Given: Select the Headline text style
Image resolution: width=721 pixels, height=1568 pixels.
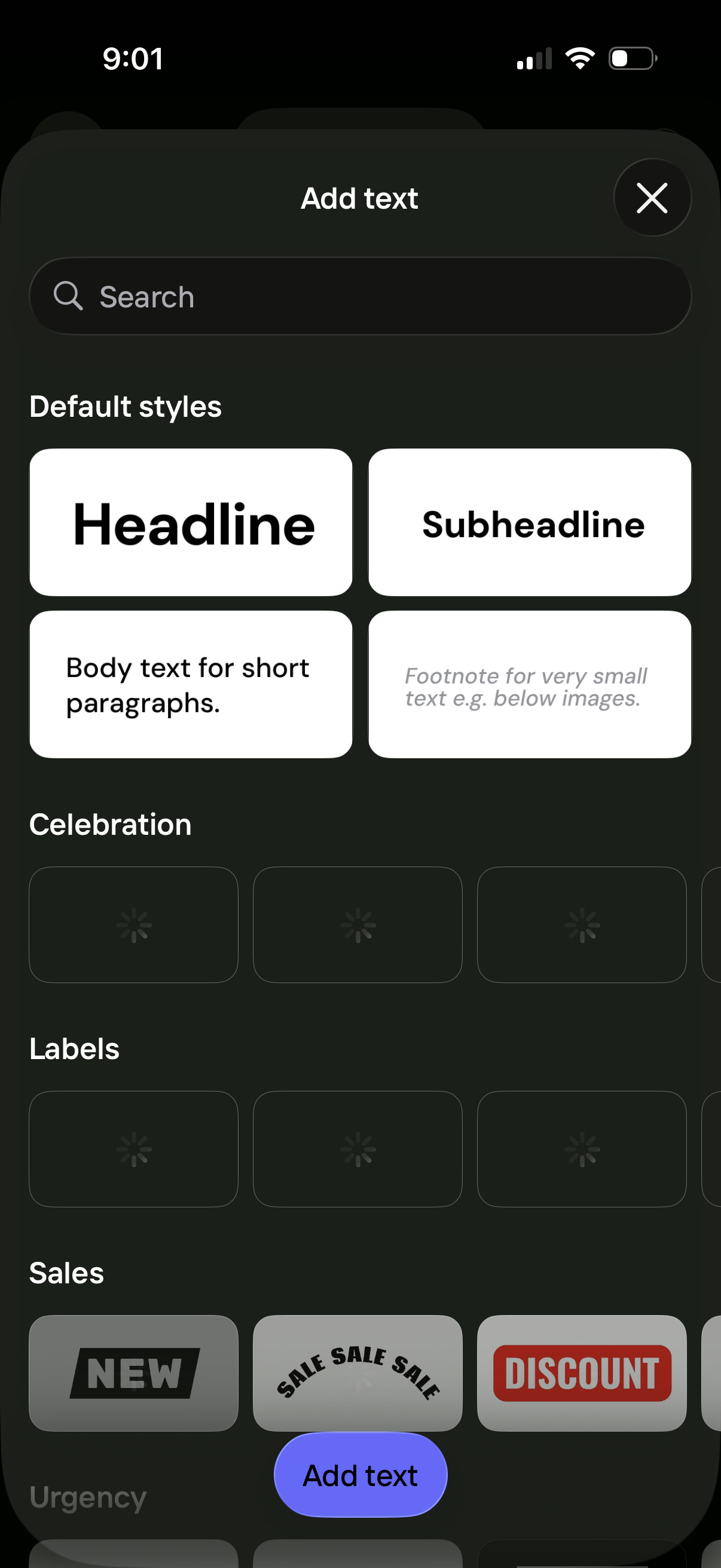Looking at the screenshot, I should (x=191, y=522).
